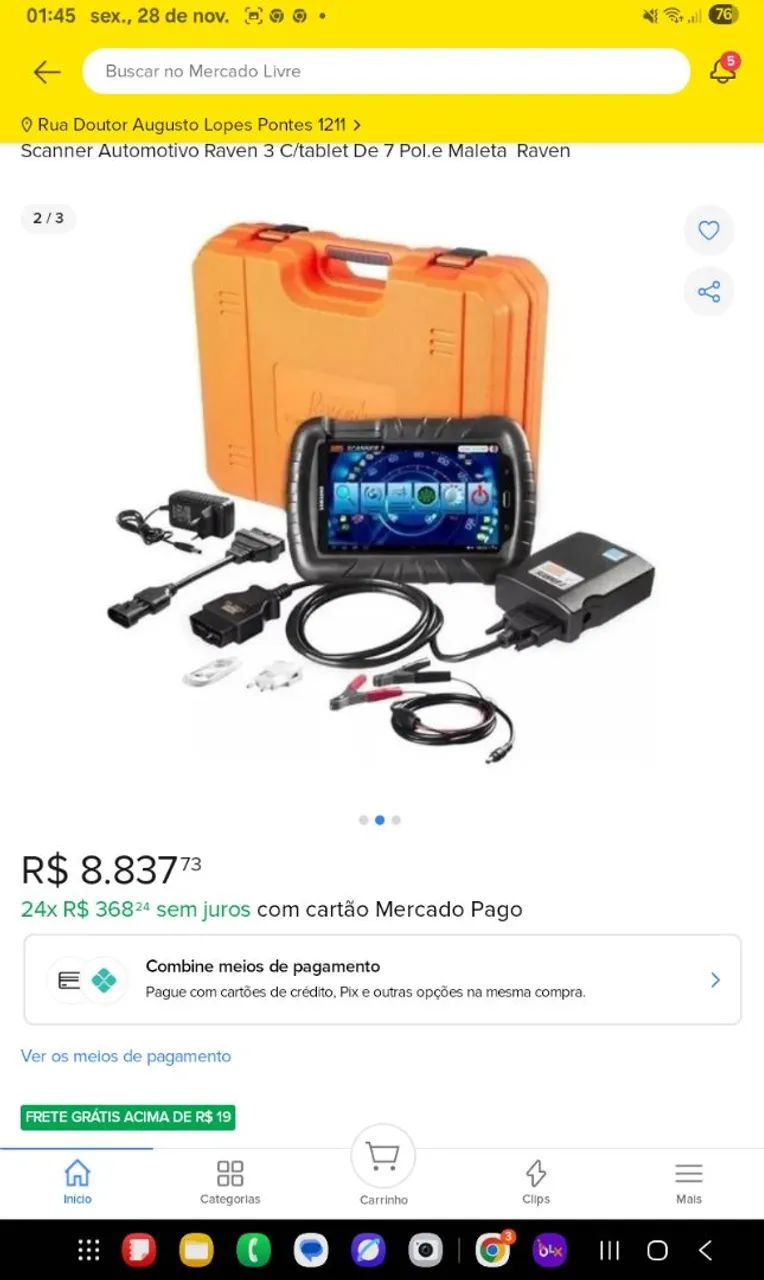Tap the location pin icon
Screen dimensions: 764x1280
coord(28,124)
